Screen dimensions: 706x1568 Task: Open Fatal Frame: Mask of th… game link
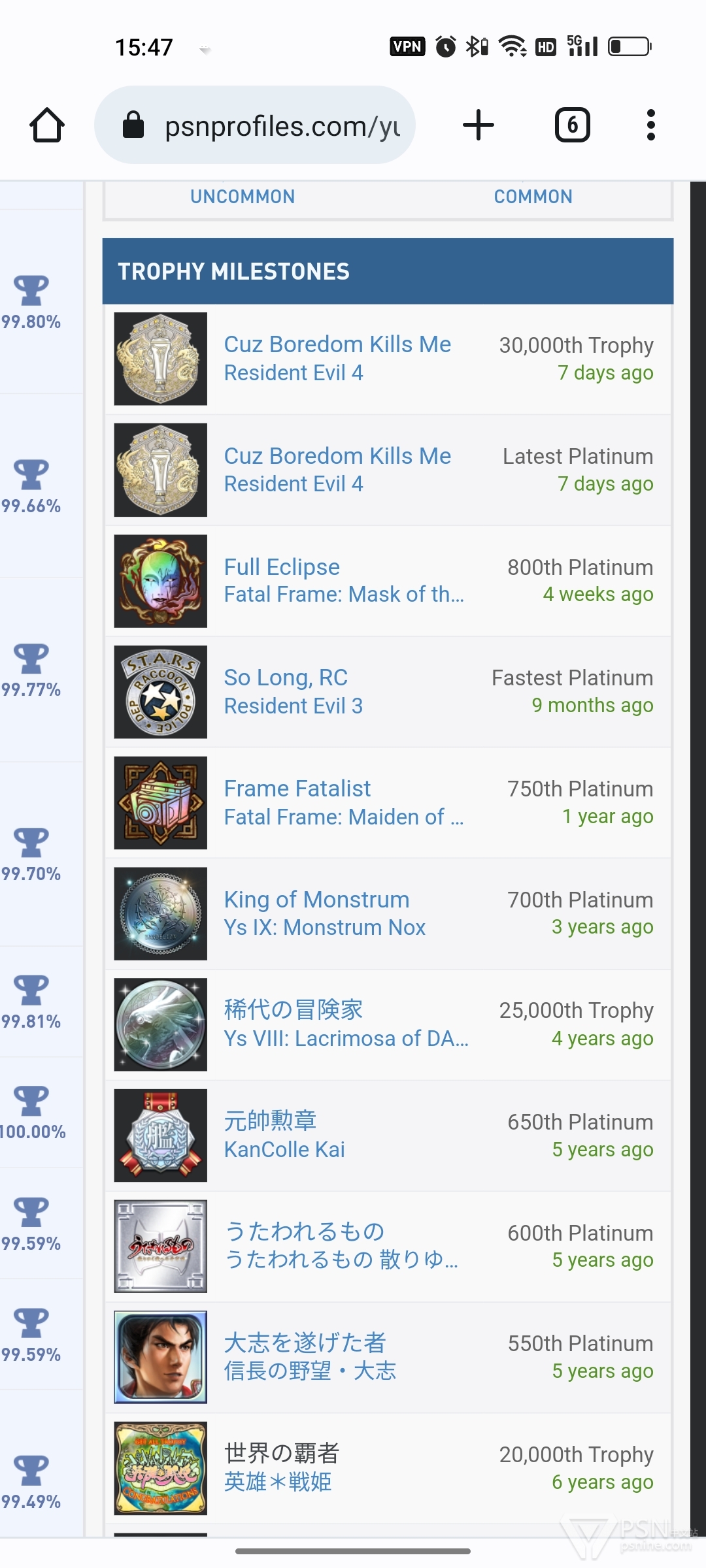(344, 595)
